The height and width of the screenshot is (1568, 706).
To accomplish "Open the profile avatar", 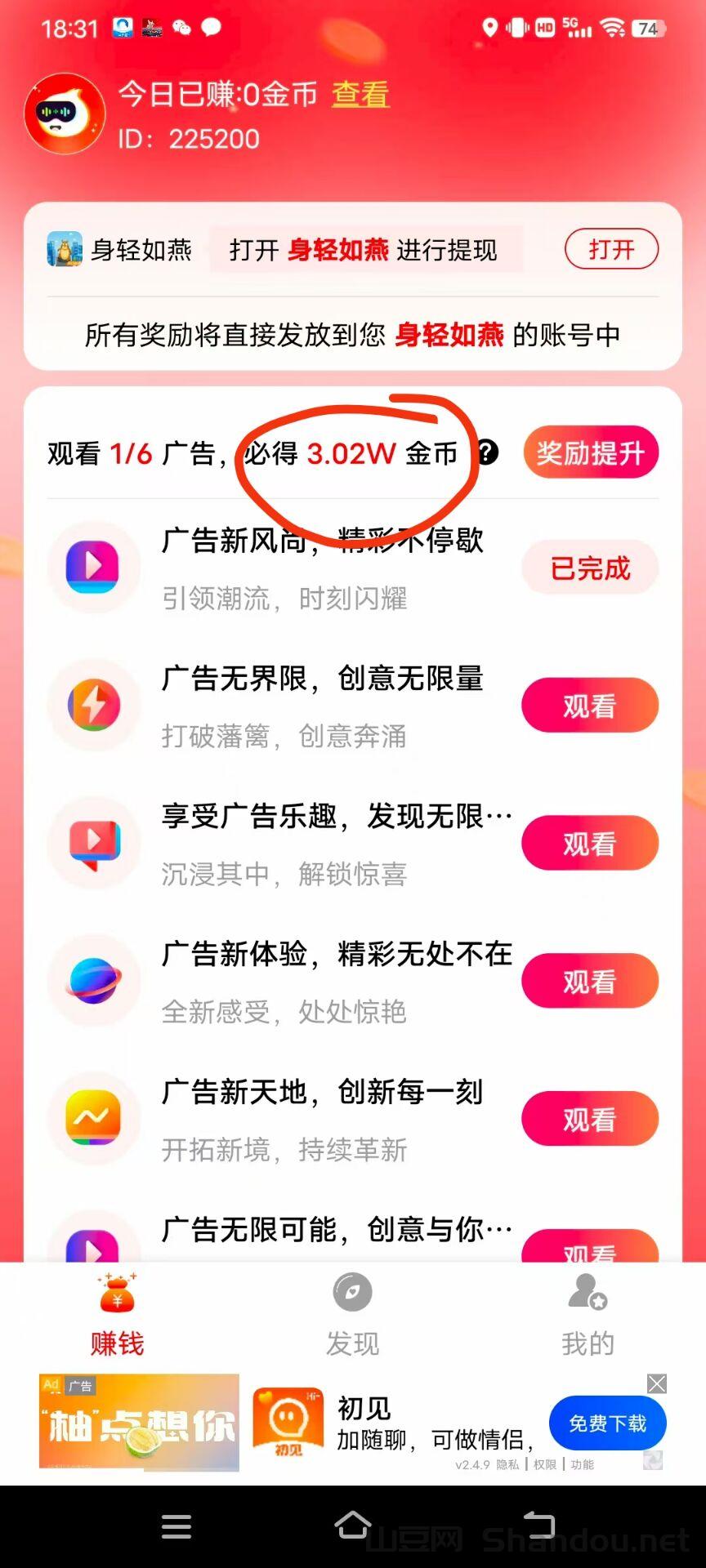I will (x=65, y=114).
